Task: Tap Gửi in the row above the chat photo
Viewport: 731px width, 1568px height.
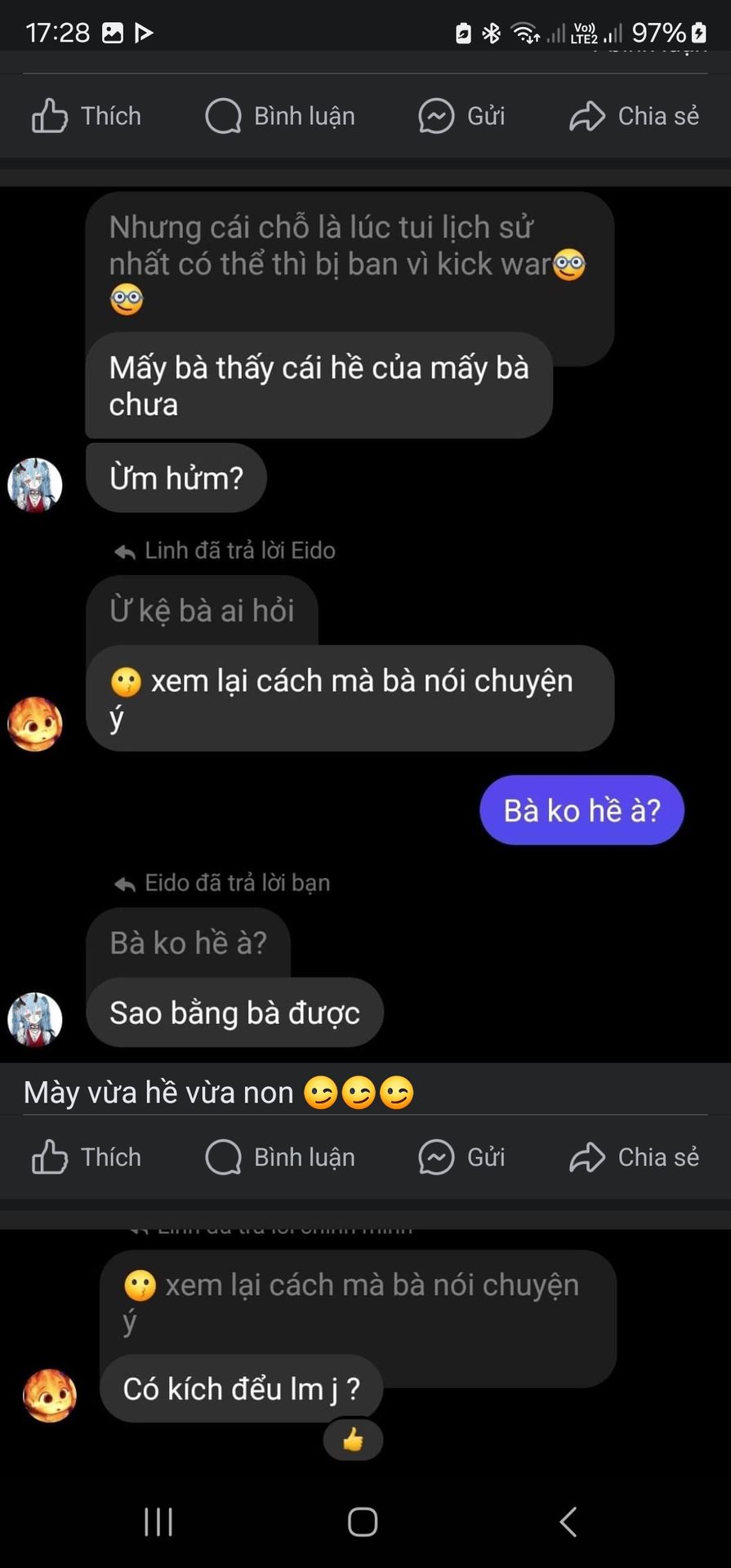Action: pyautogui.click(x=462, y=116)
